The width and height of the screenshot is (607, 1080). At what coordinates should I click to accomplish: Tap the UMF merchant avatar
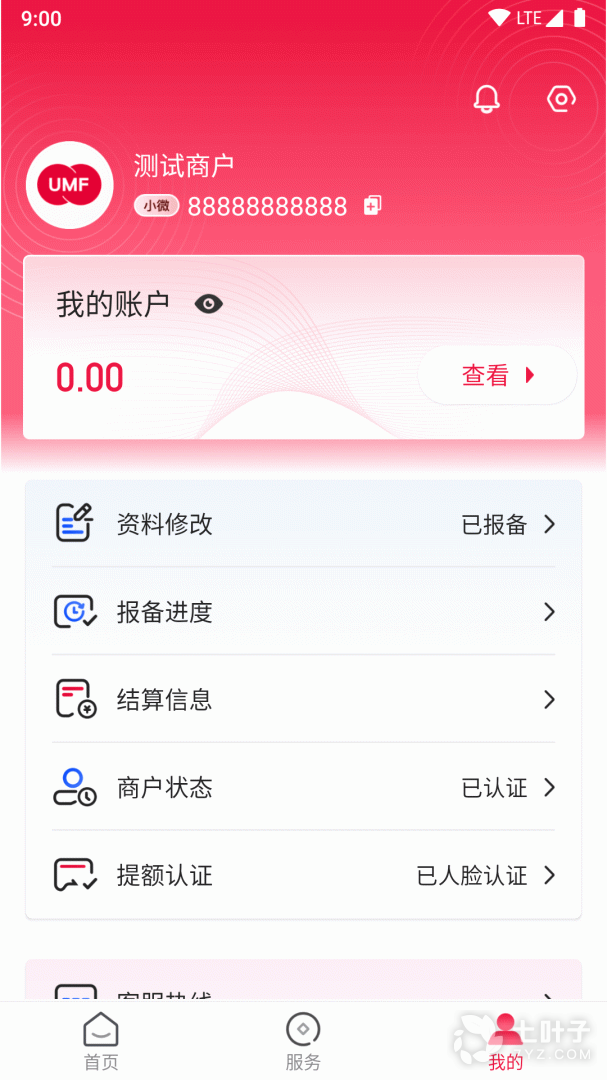pos(69,185)
